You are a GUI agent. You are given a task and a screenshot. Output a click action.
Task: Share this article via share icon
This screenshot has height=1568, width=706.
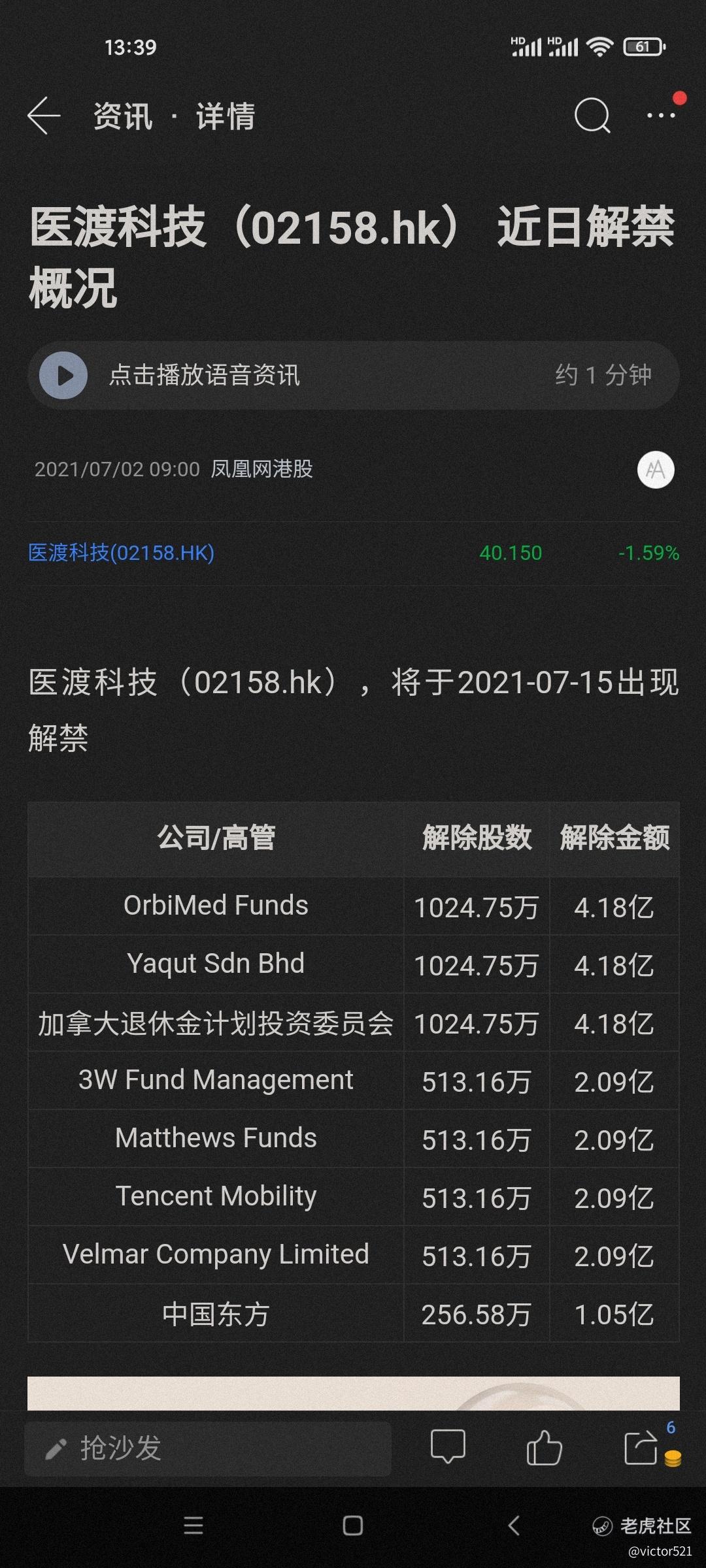coord(641,1448)
